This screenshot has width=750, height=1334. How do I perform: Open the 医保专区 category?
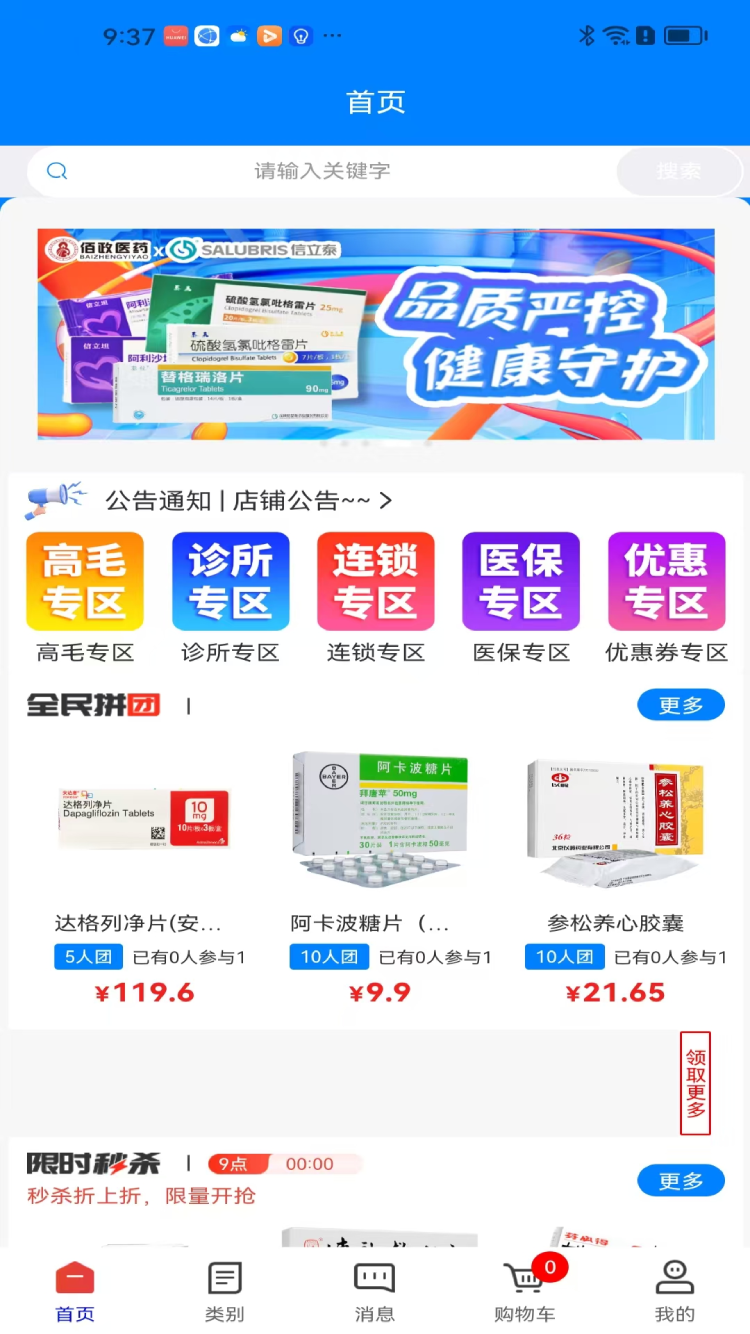[521, 598]
